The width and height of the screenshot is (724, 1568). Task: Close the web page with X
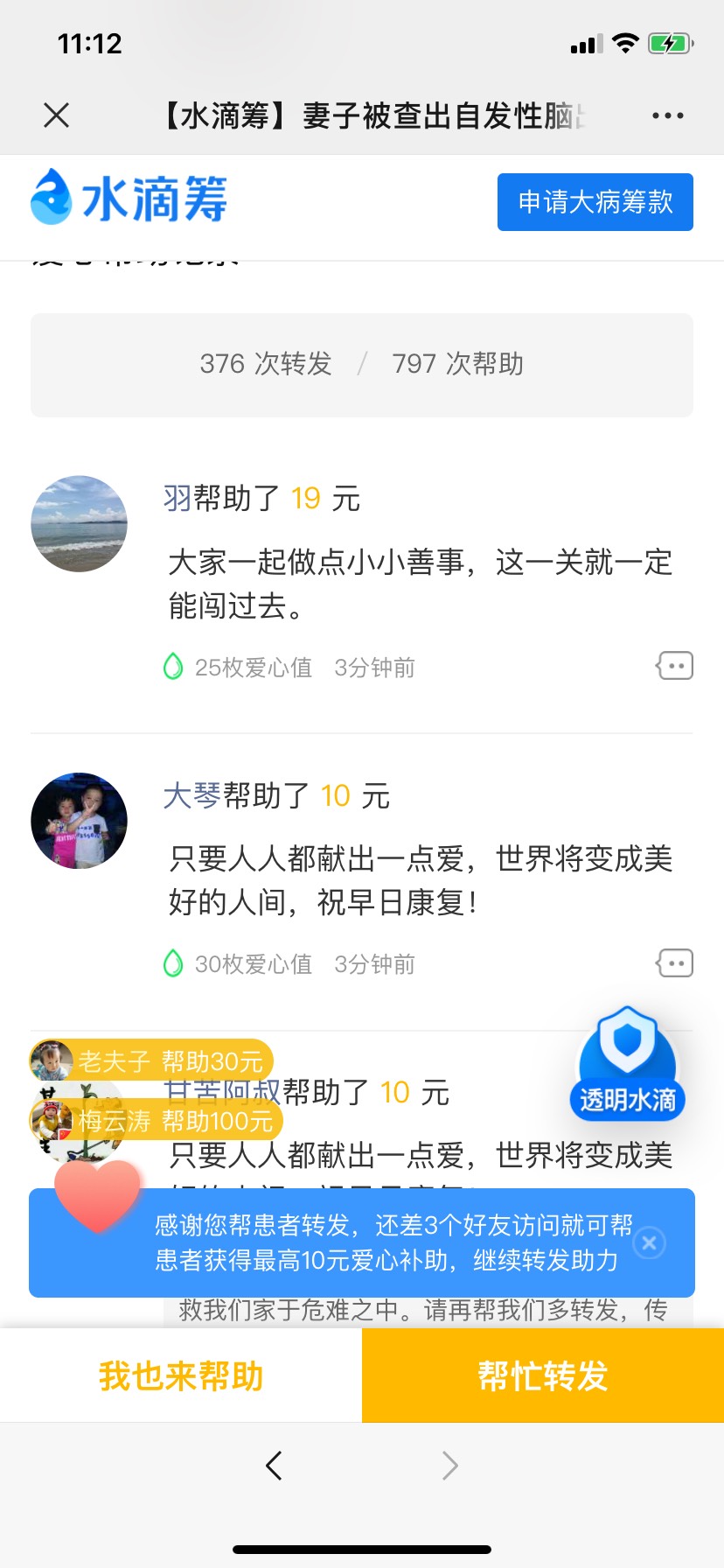tap(57, 115)
